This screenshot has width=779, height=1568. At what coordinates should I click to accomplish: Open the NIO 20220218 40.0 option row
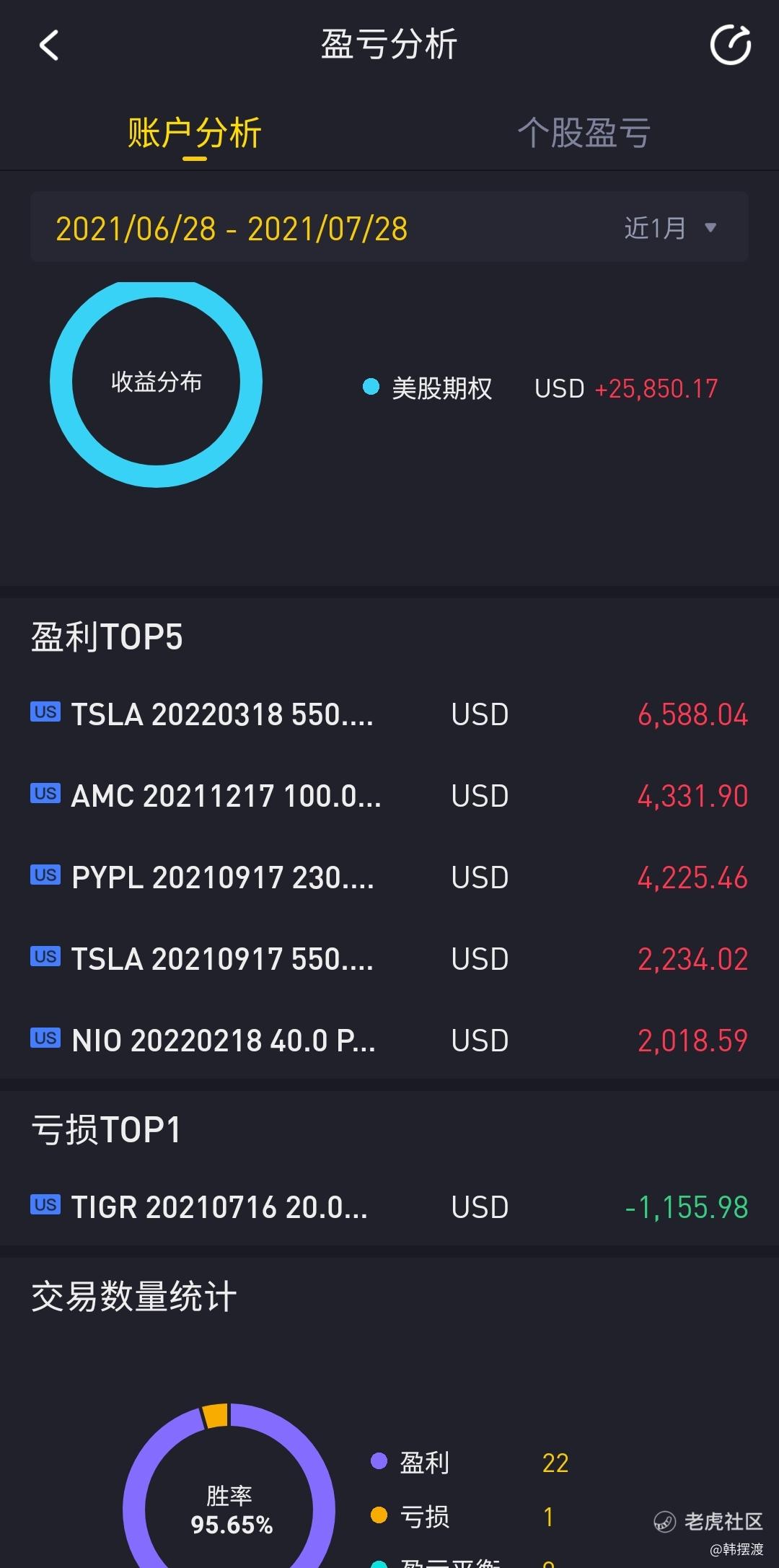coord(389,1041)
